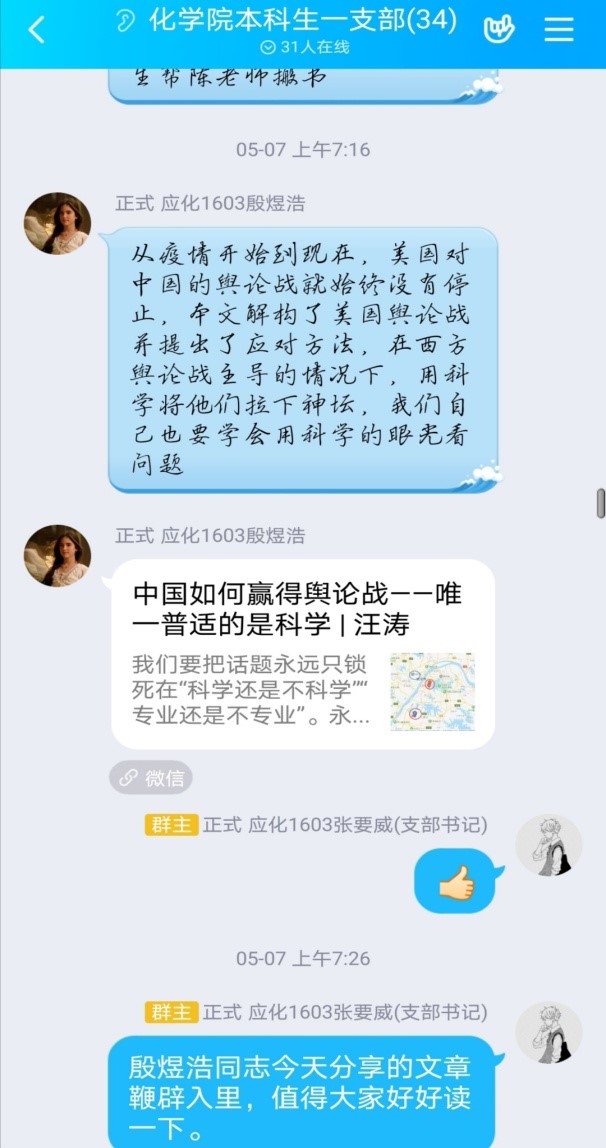Tap the hand gesture icon in header
Viewport: 606px width, 1148px height.
click(499, 29)
